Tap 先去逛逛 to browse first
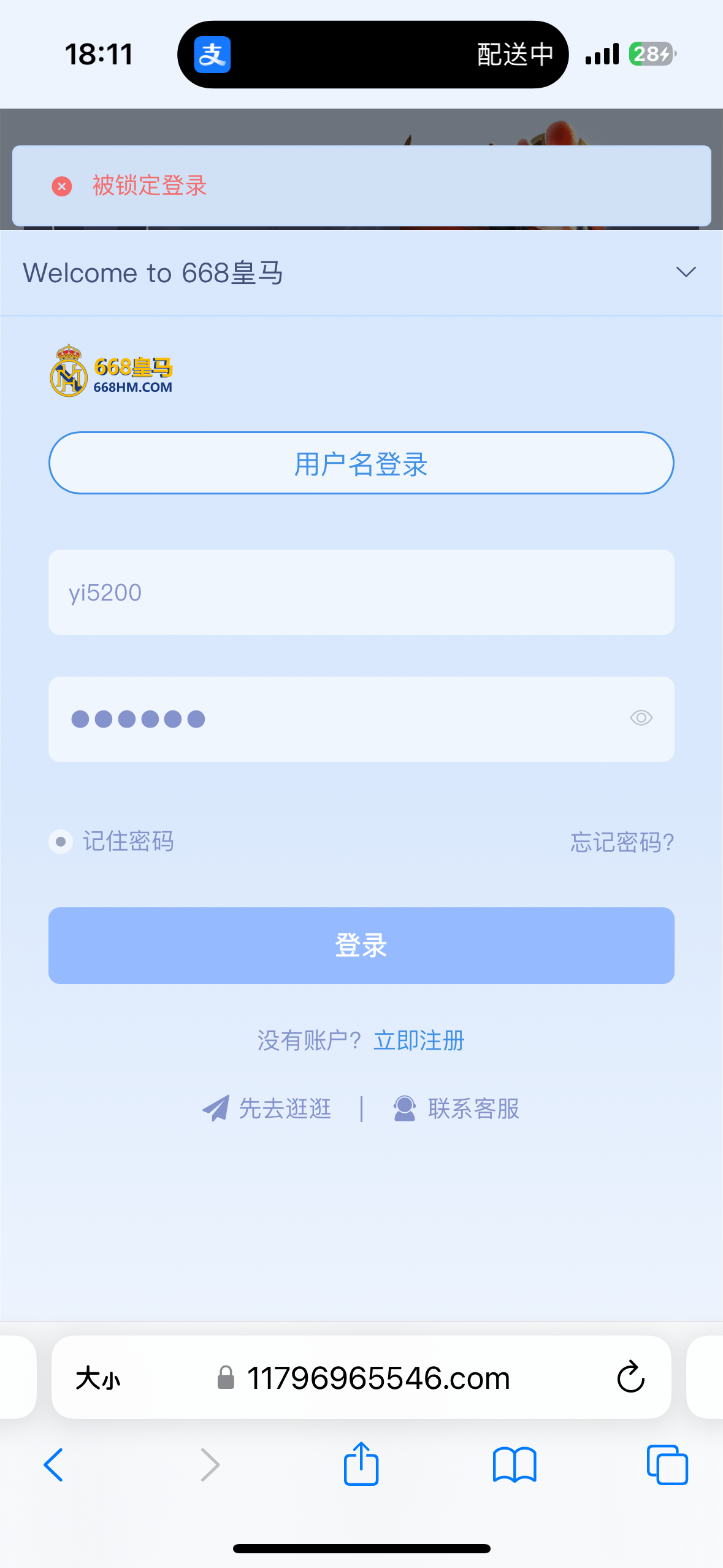 coord(267,1109)
